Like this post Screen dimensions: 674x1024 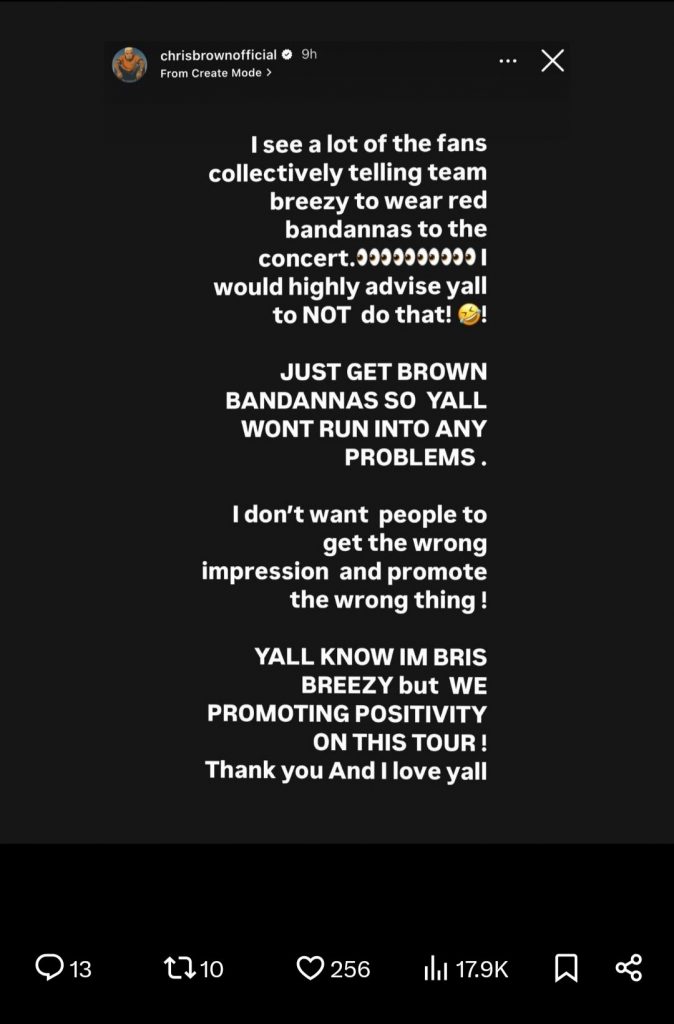[x=311, y=967]
